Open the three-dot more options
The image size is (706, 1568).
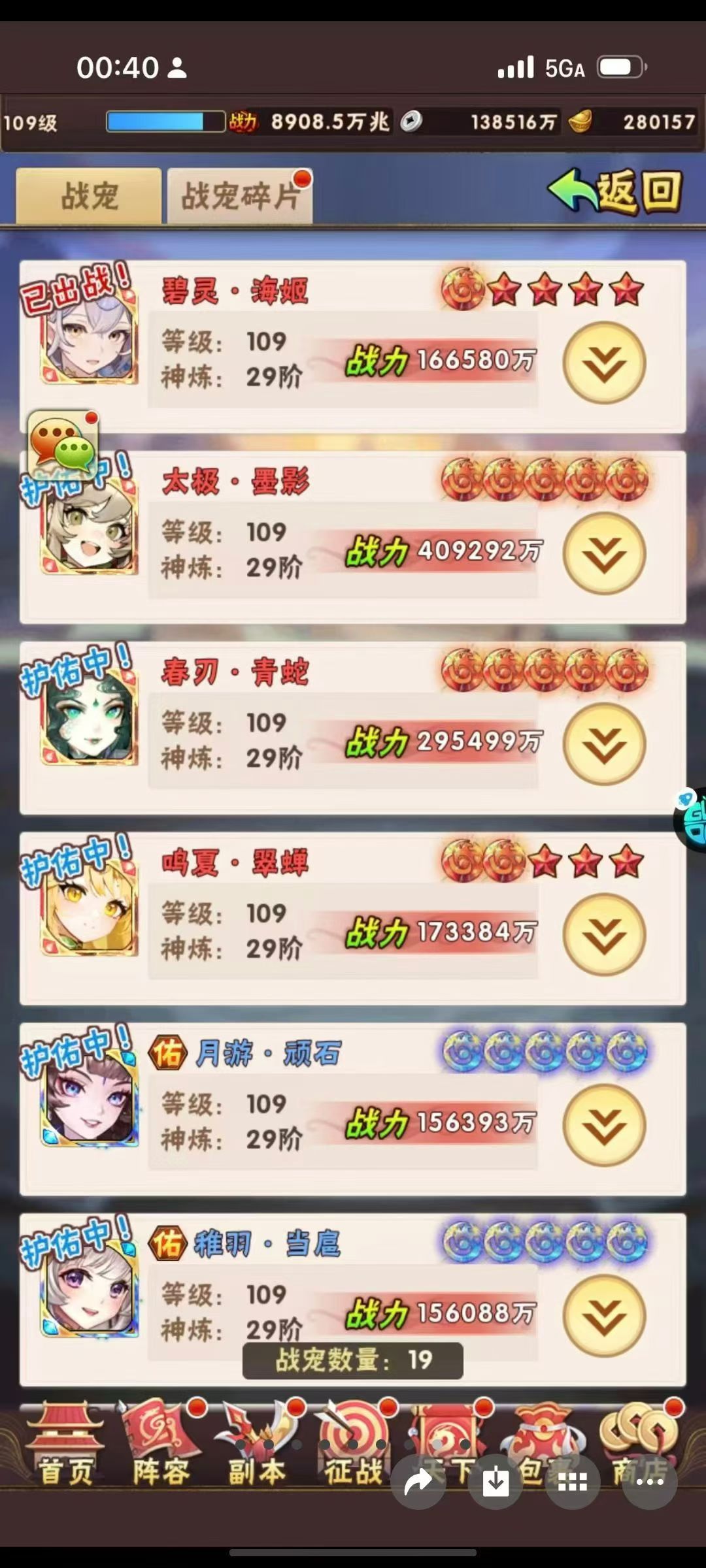pyautogui.click(x=649, y=1482)
